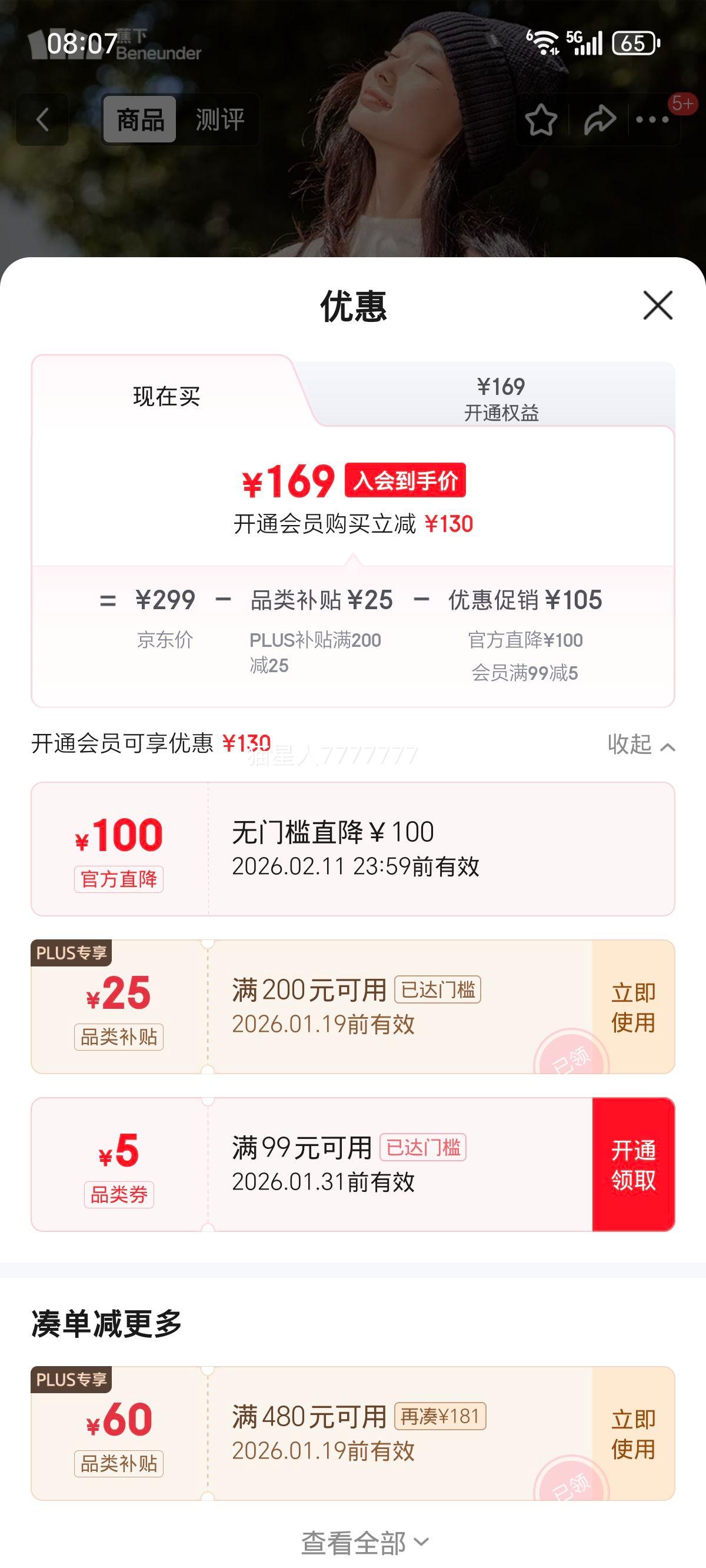Select the 商品 tab
Image resolution: width=706 pixels, height=1568 pixels.
coord(141,120)
